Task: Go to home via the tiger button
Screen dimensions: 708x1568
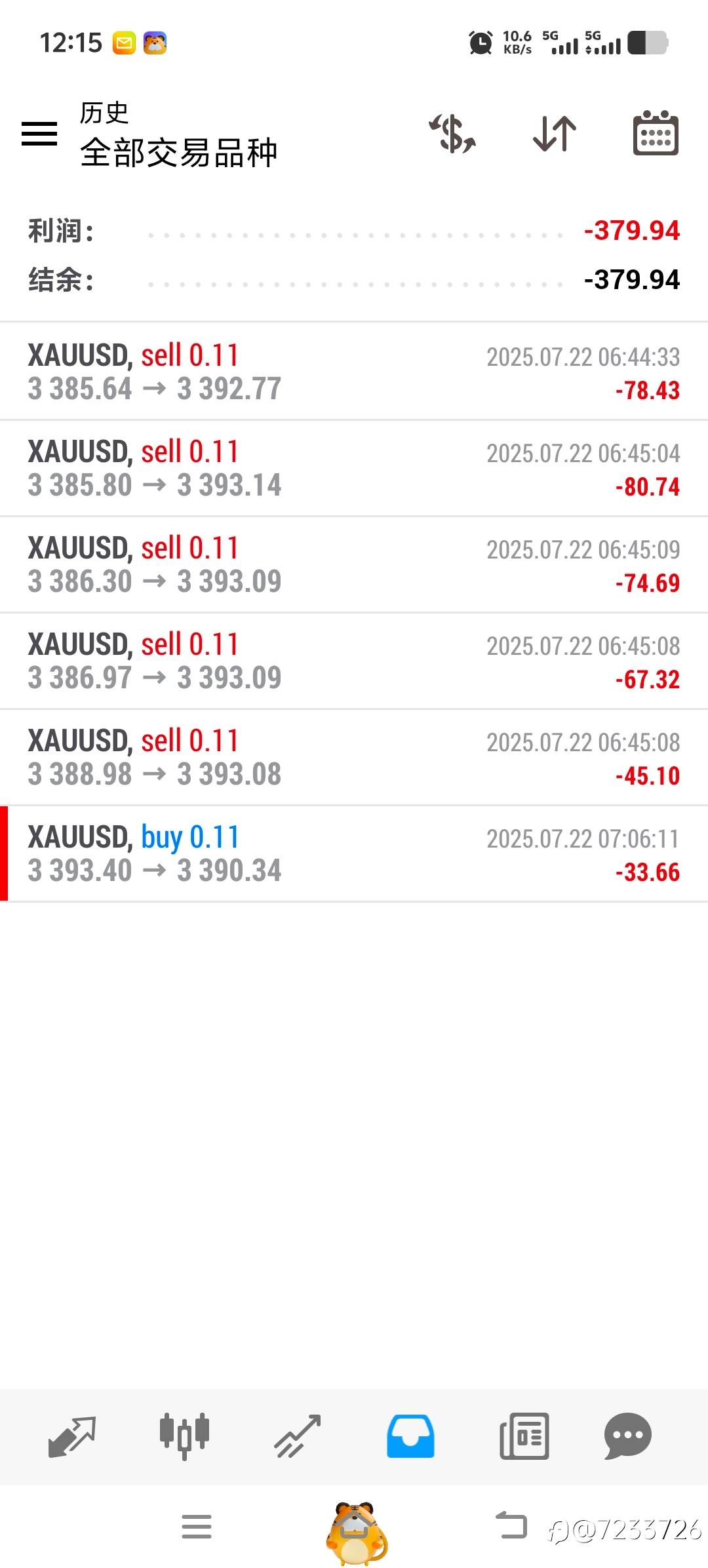Action: [356, 1531]
